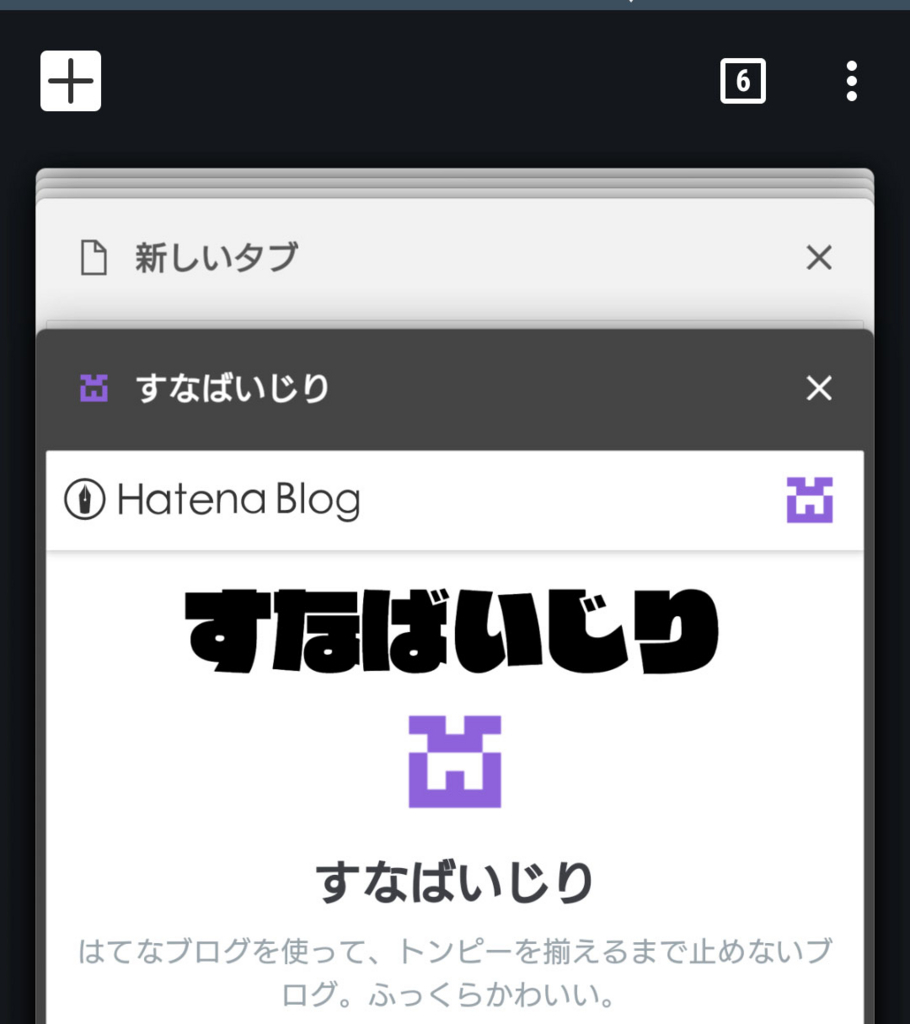Tap the blog's thumbnail preview area

point(455,780)
